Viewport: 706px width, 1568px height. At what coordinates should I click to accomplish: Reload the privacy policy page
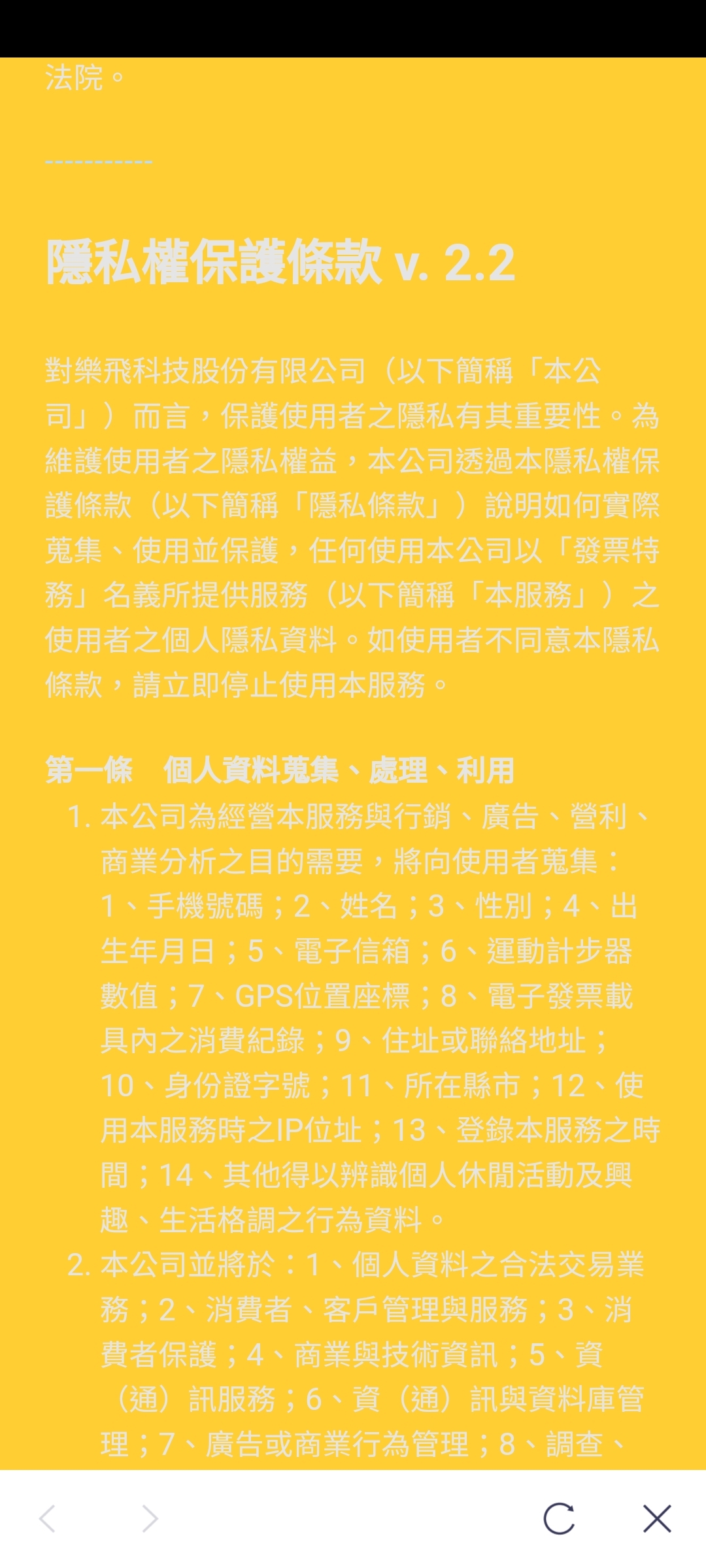pyautogui.click(x=559, y=1518)
